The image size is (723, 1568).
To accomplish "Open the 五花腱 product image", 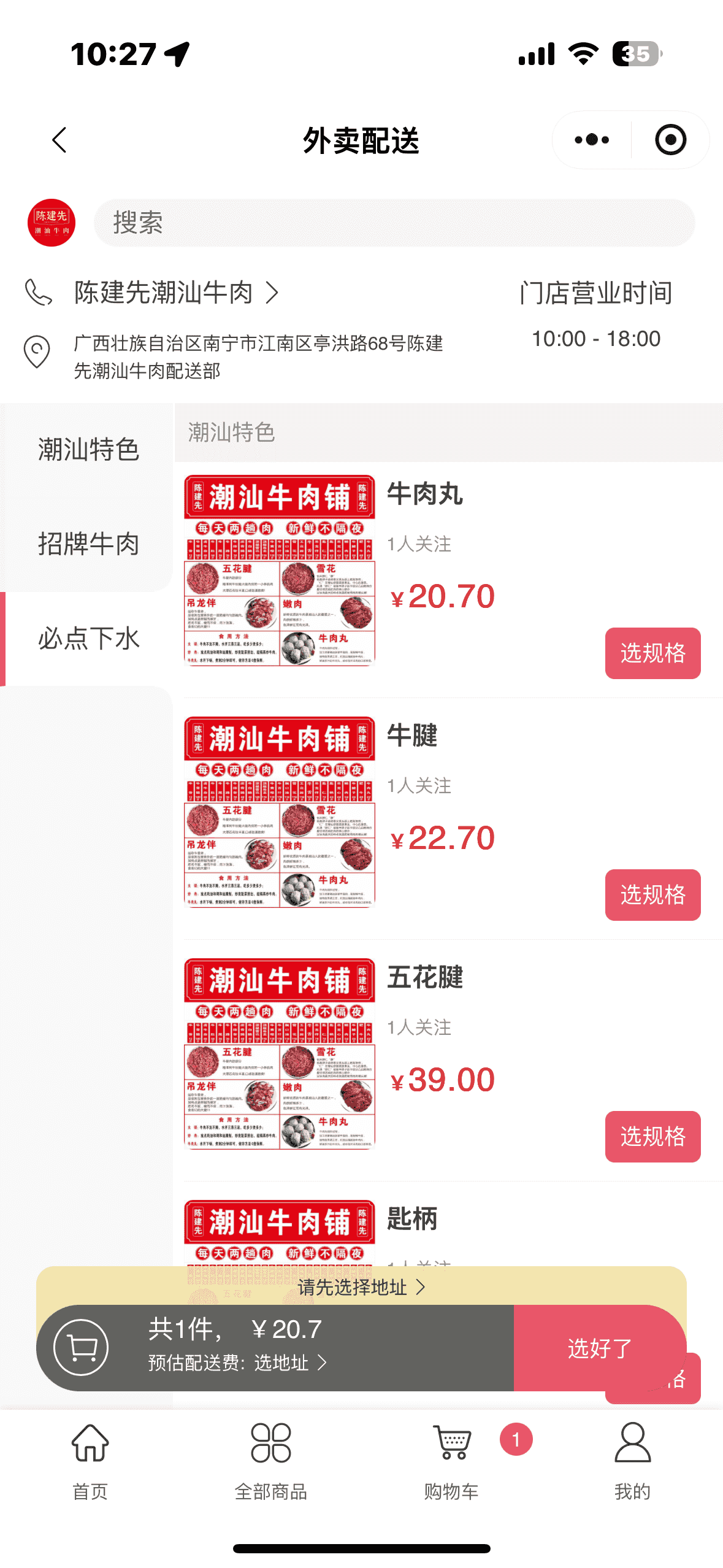I will point(280,1054).
